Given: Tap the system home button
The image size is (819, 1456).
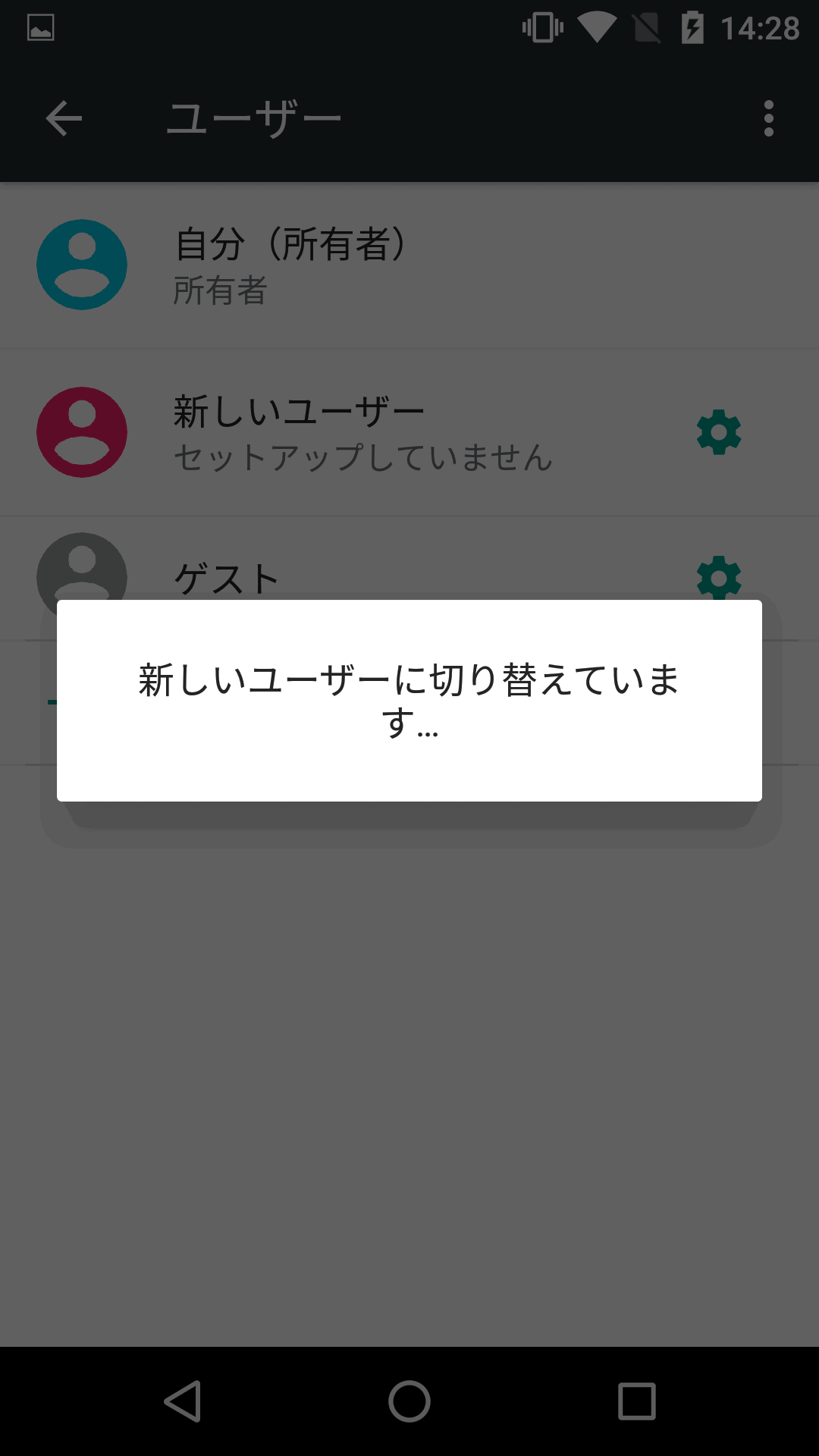Looking at the screenshot, I should 409,1401.
